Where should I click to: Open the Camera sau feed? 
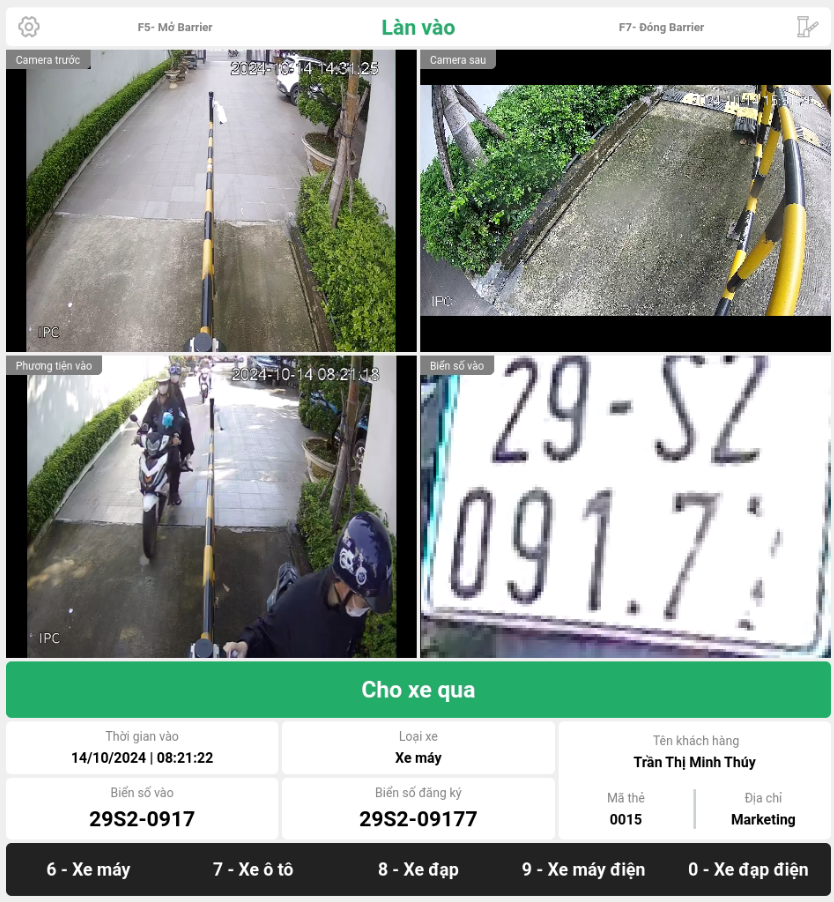pyautogui.click(x=625, y=200)
